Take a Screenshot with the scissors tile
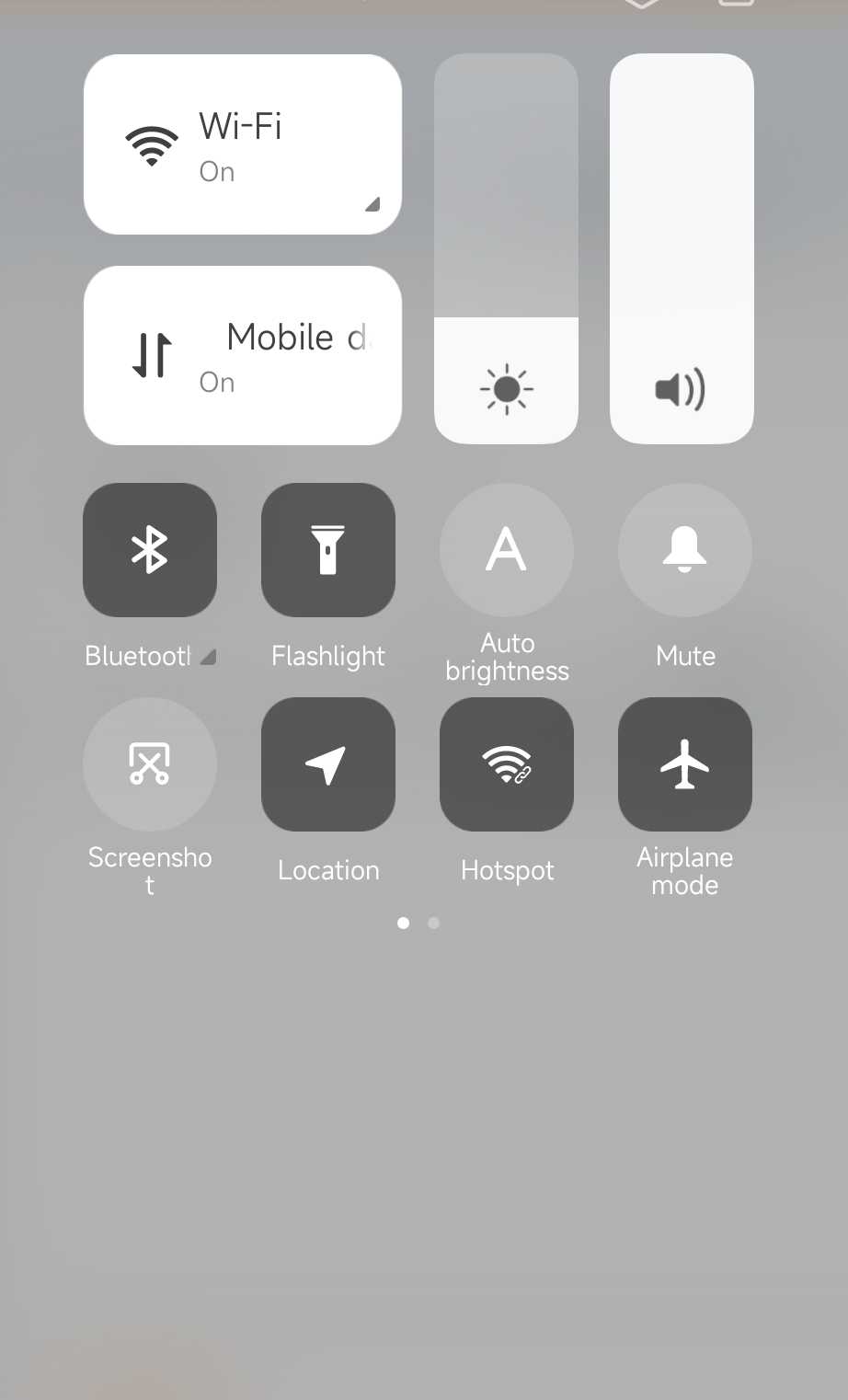This screenshot has height=1400, width=848. (150, 764)
